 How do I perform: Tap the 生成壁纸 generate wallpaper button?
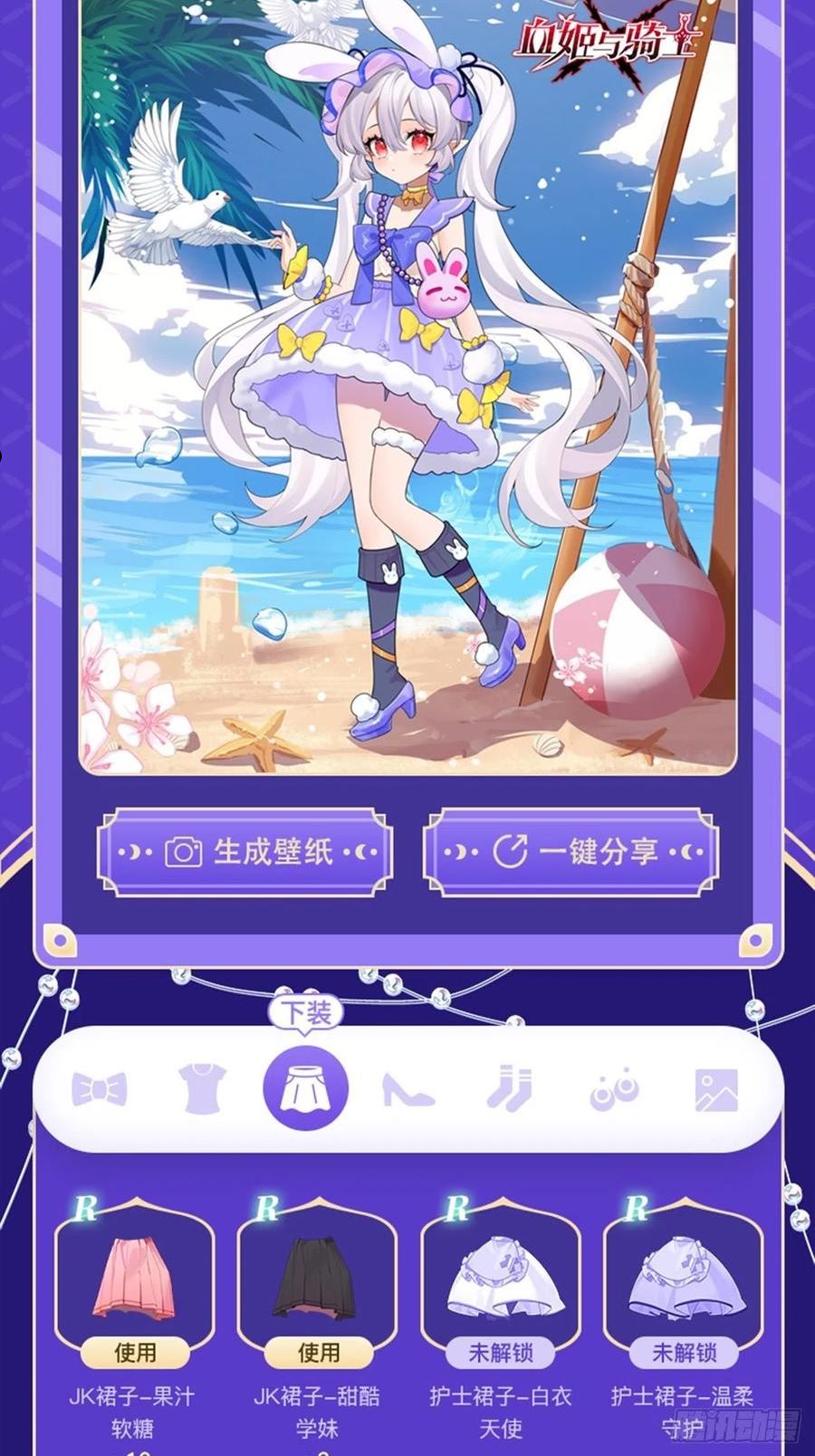coord(244,852)
